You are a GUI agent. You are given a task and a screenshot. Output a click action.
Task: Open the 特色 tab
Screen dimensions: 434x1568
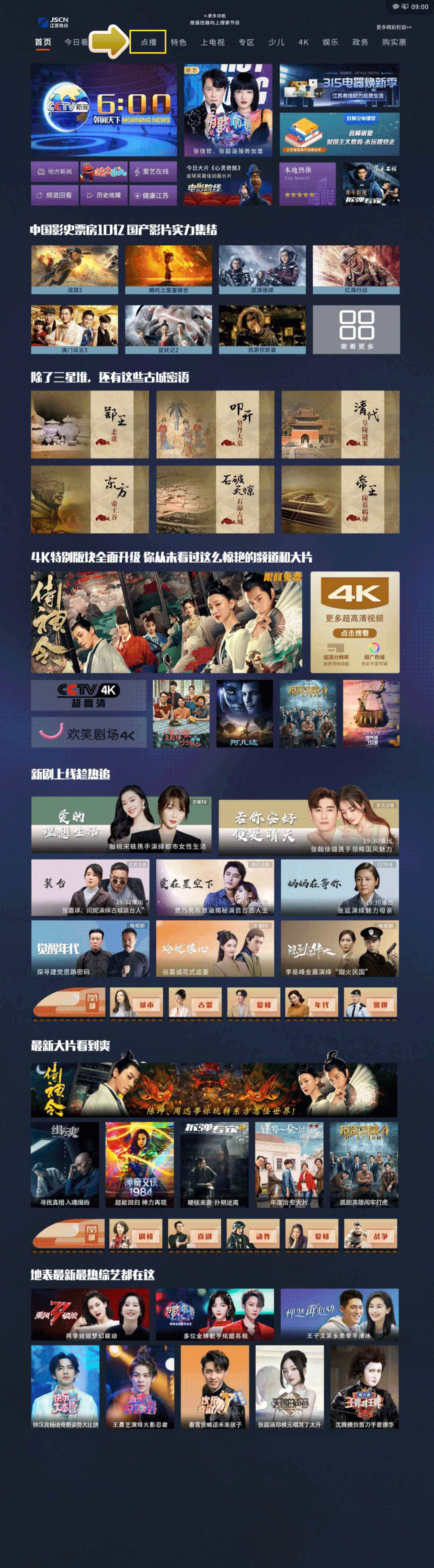point(178,42)
